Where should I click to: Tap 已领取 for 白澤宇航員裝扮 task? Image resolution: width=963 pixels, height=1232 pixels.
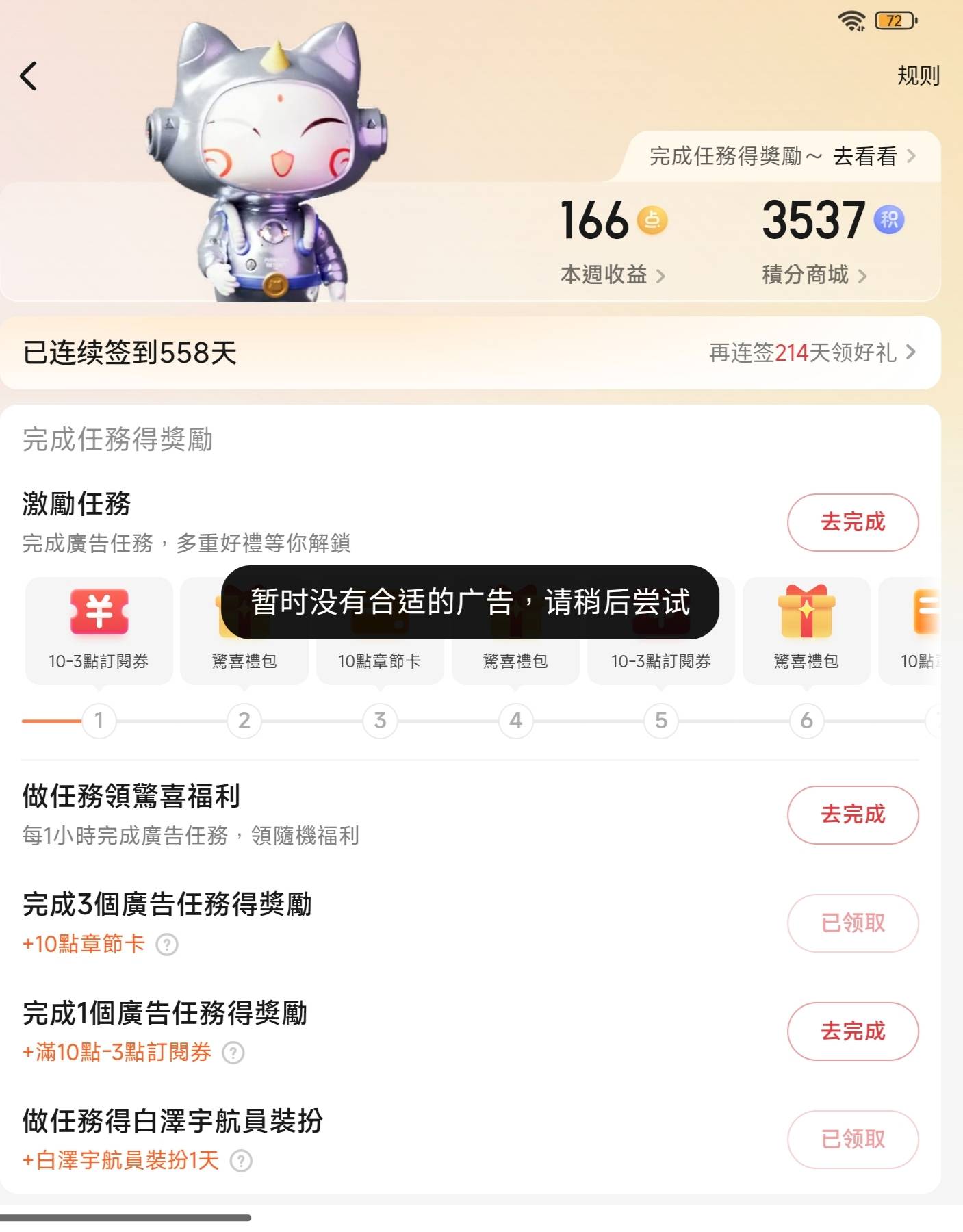[852, 1139]
